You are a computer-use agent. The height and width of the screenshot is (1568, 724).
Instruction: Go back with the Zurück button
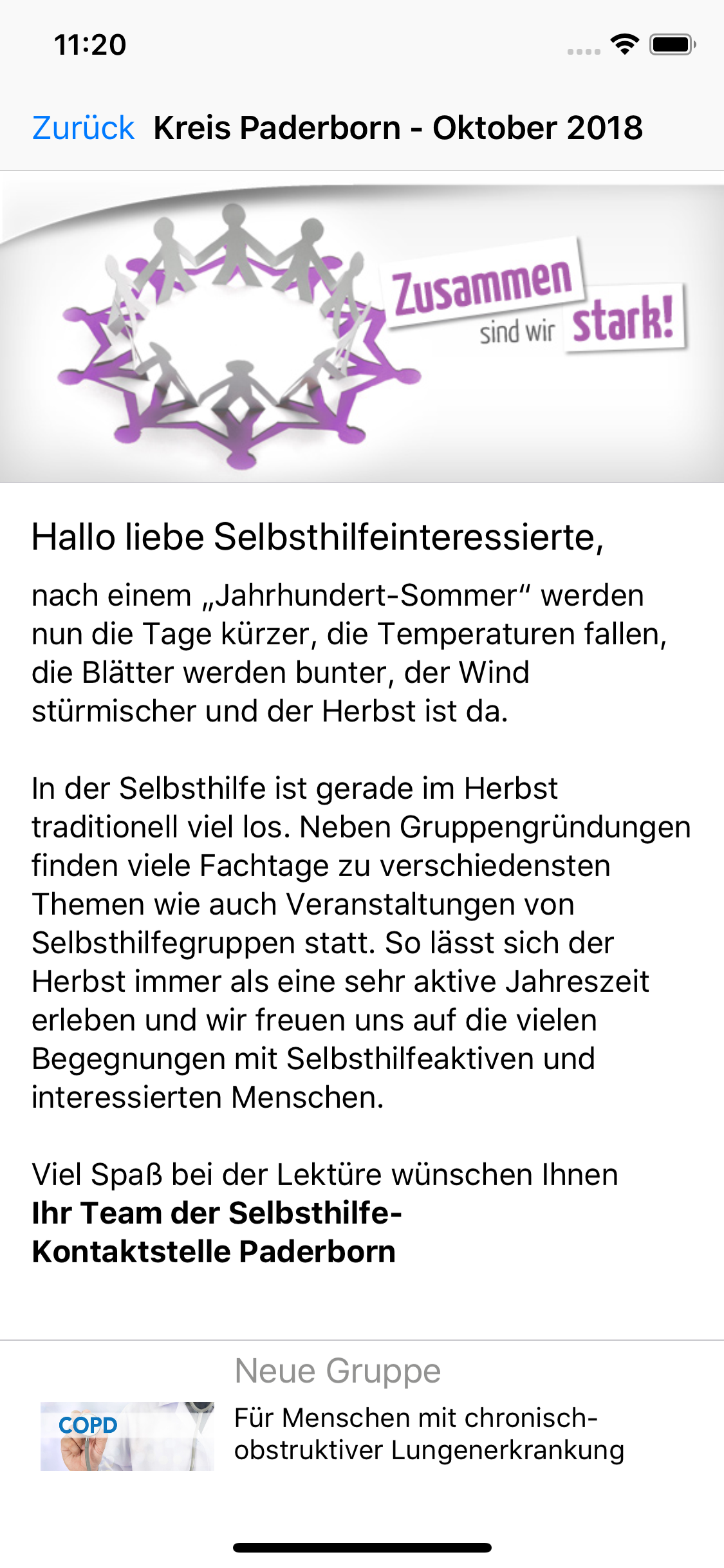[83, 127]
